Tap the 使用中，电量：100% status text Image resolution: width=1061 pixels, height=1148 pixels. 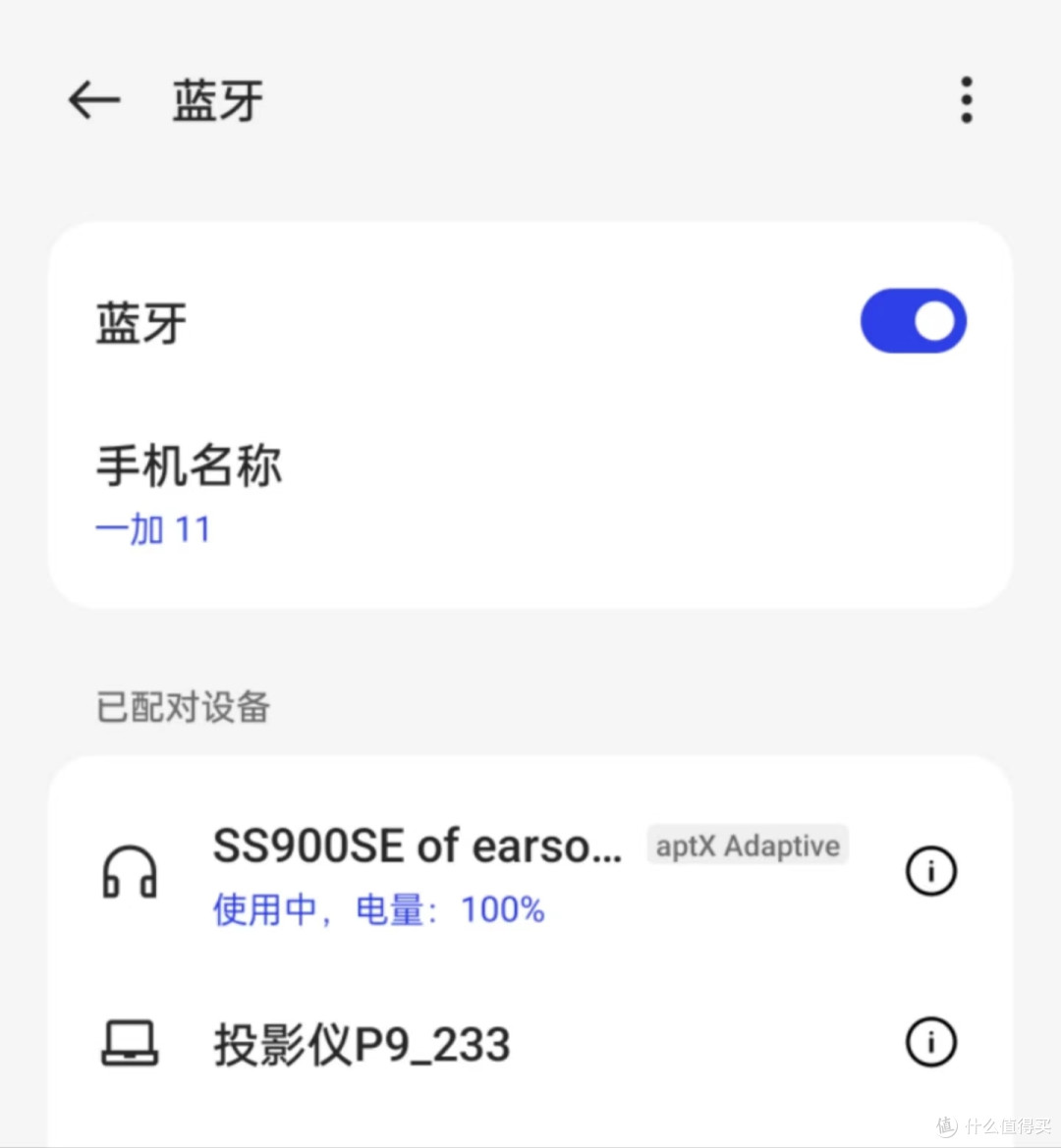click(x=378, y=910)
